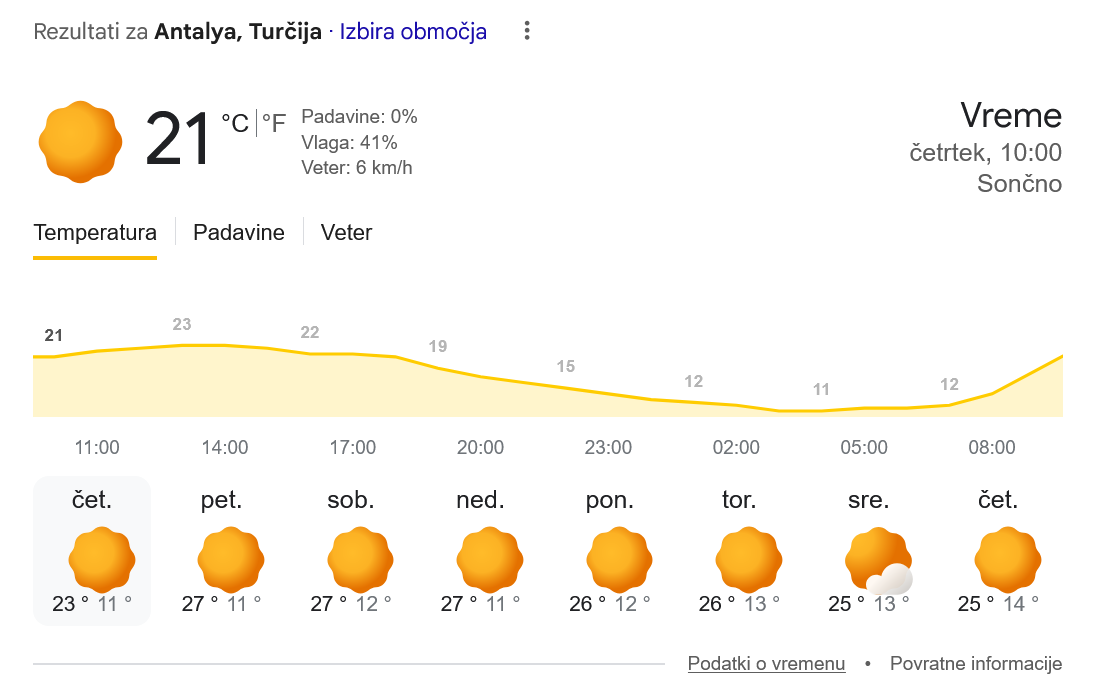Switch units to °F

point(274,124)
